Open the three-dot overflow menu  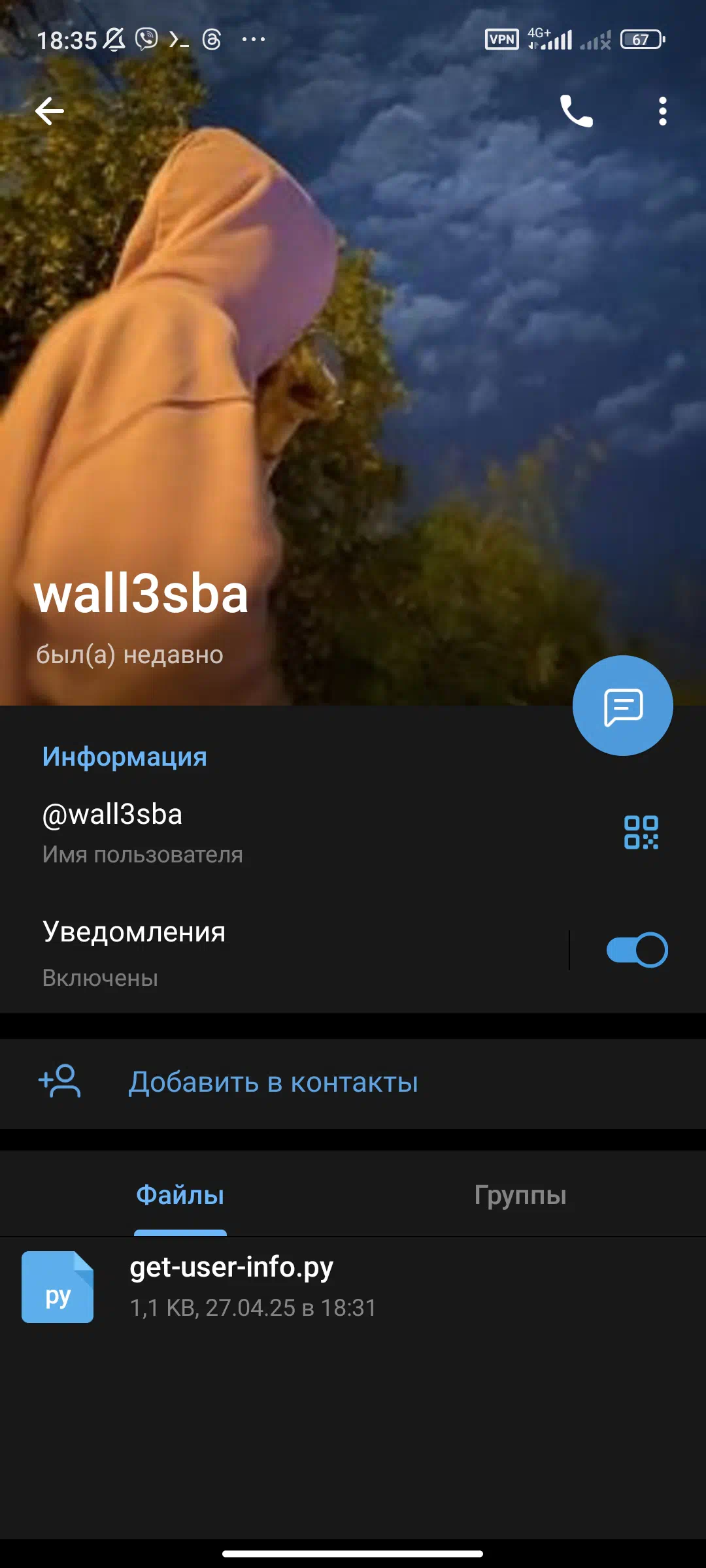663,111
